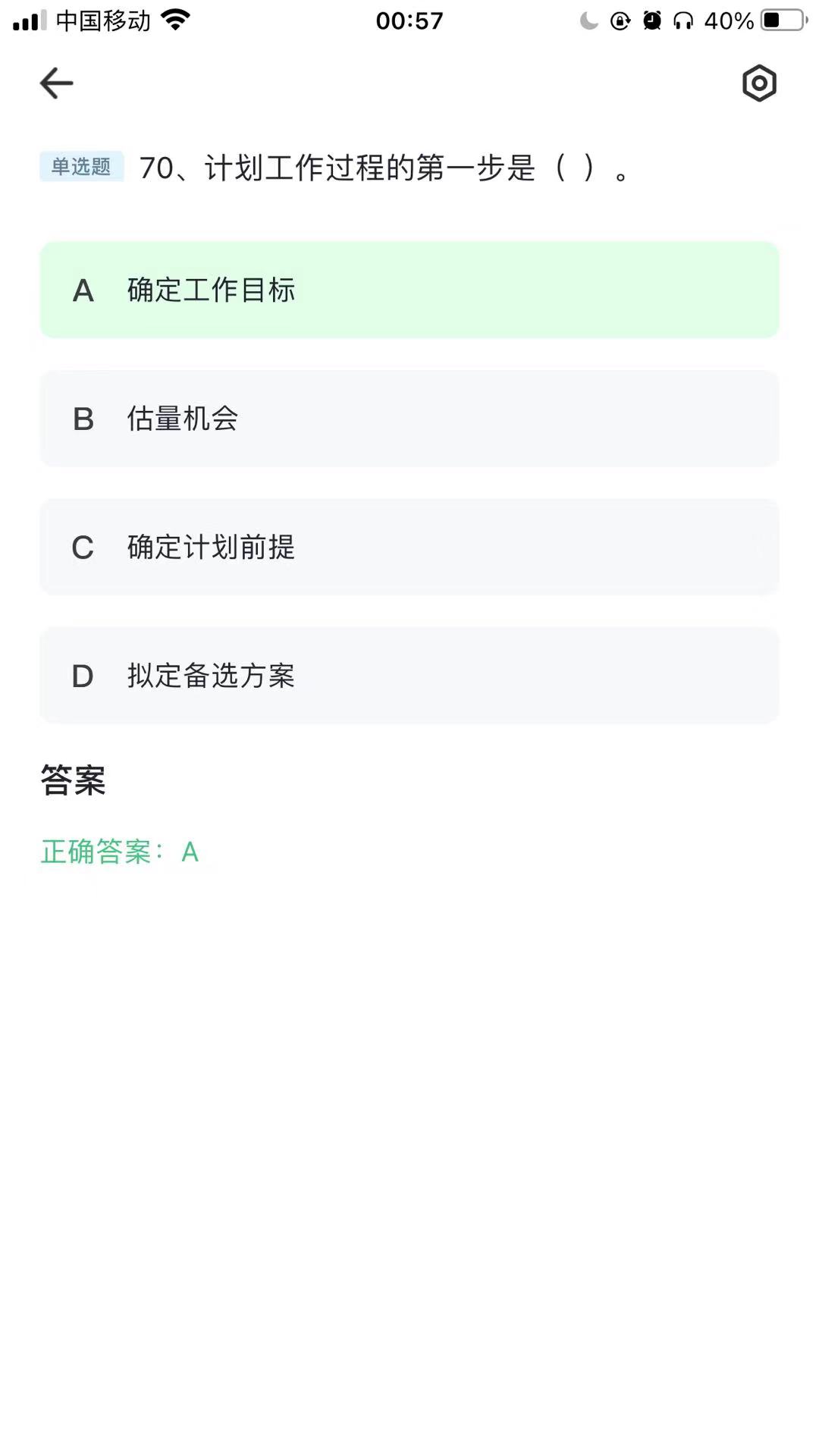The image size is (819, 1456).
Task: Go back using the arrow icon
Action: point(57,83)
